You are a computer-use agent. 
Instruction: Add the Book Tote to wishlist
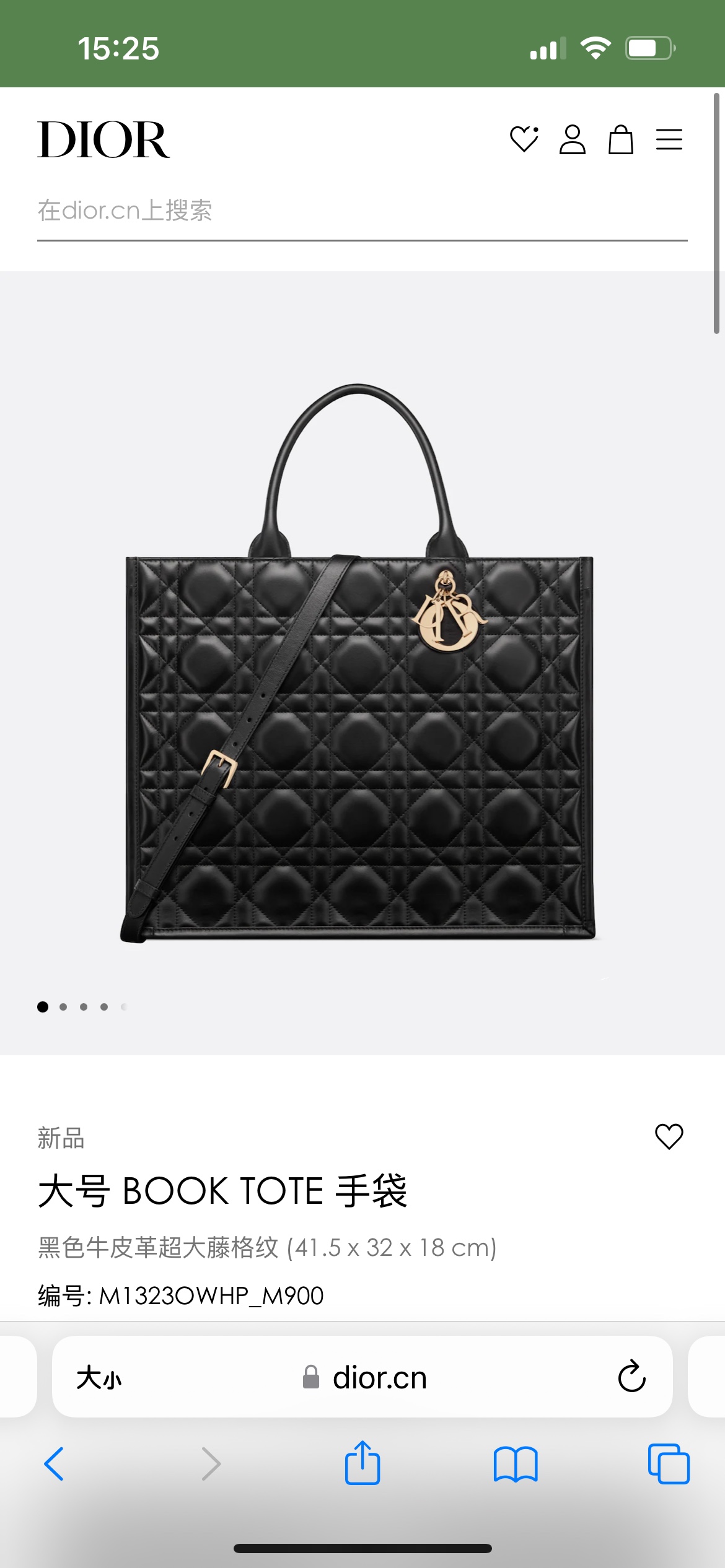[669, 1136]
